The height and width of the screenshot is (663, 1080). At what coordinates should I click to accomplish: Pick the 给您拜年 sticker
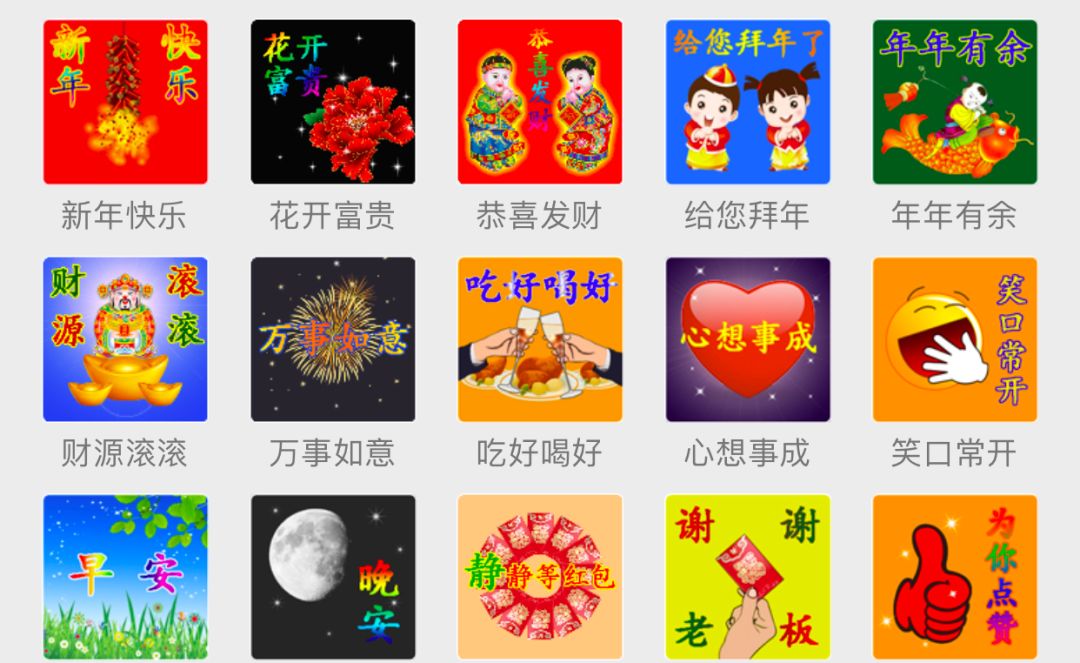point(748,102)
